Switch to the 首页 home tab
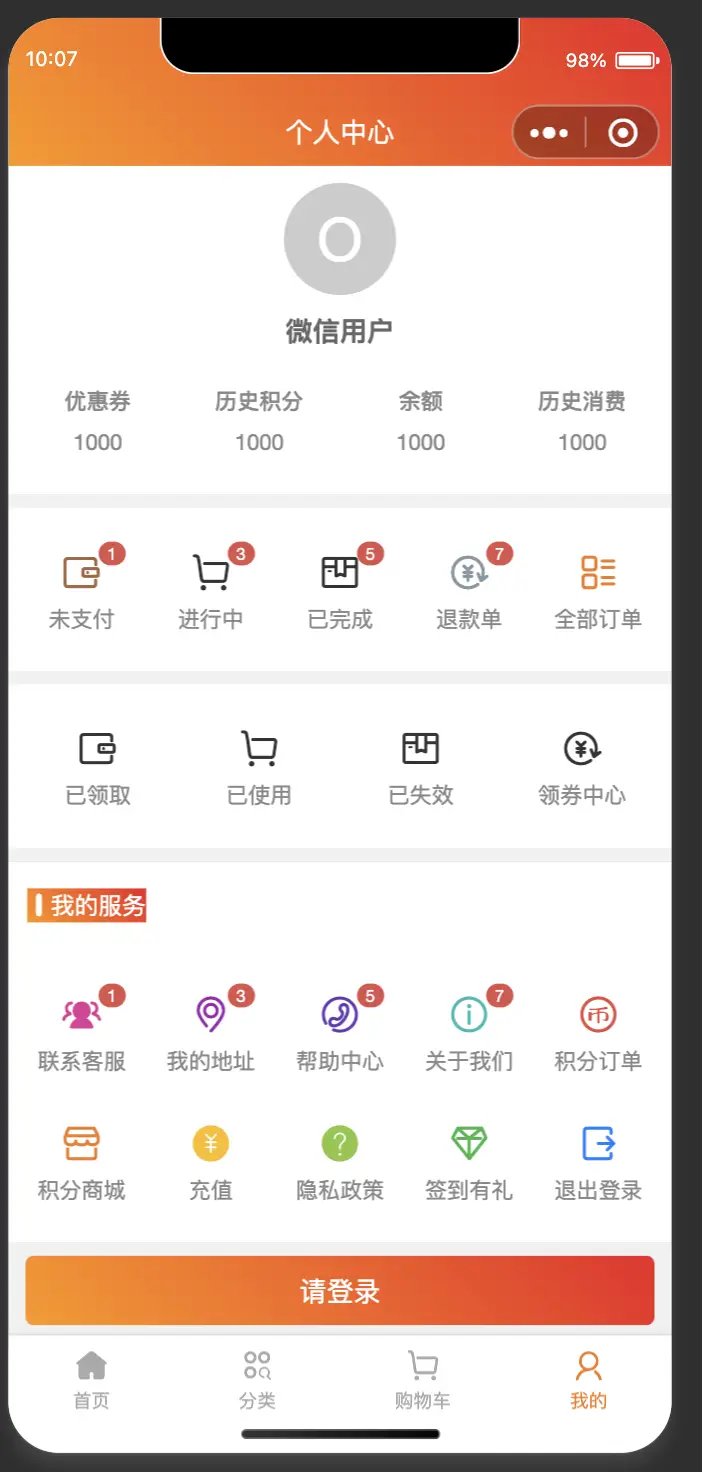The height and width of the screenshot is (1472, 702). click(91, 1379)
